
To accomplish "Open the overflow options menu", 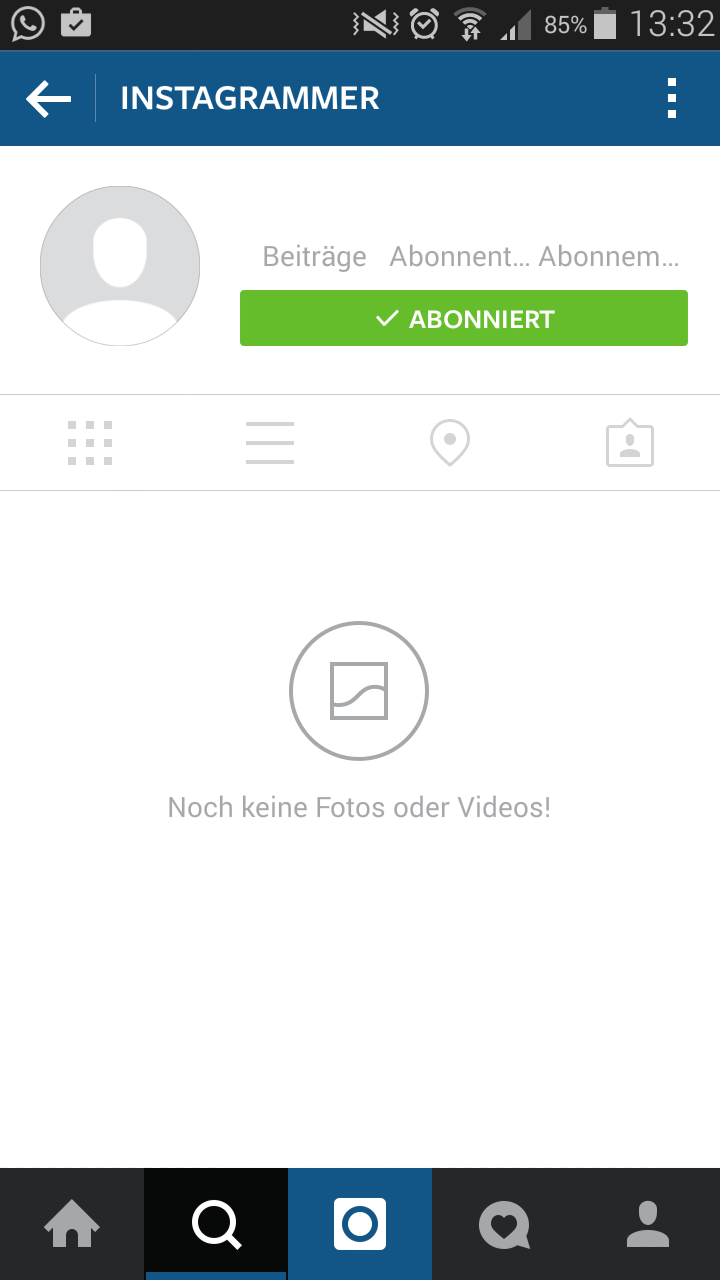I will (x=670, y=97).
